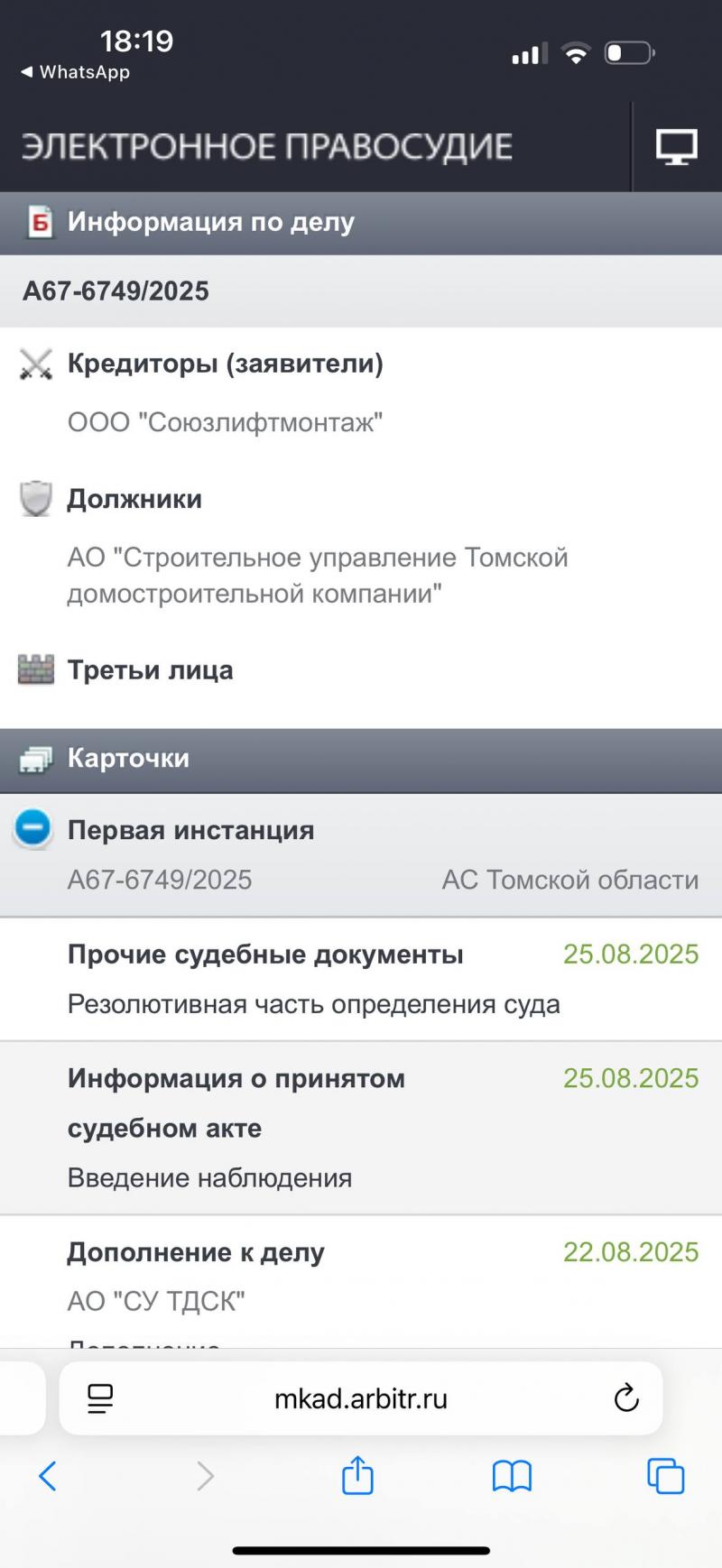Share this page from Safari toolbar

pyautogui.click(x=357, y=1475)
